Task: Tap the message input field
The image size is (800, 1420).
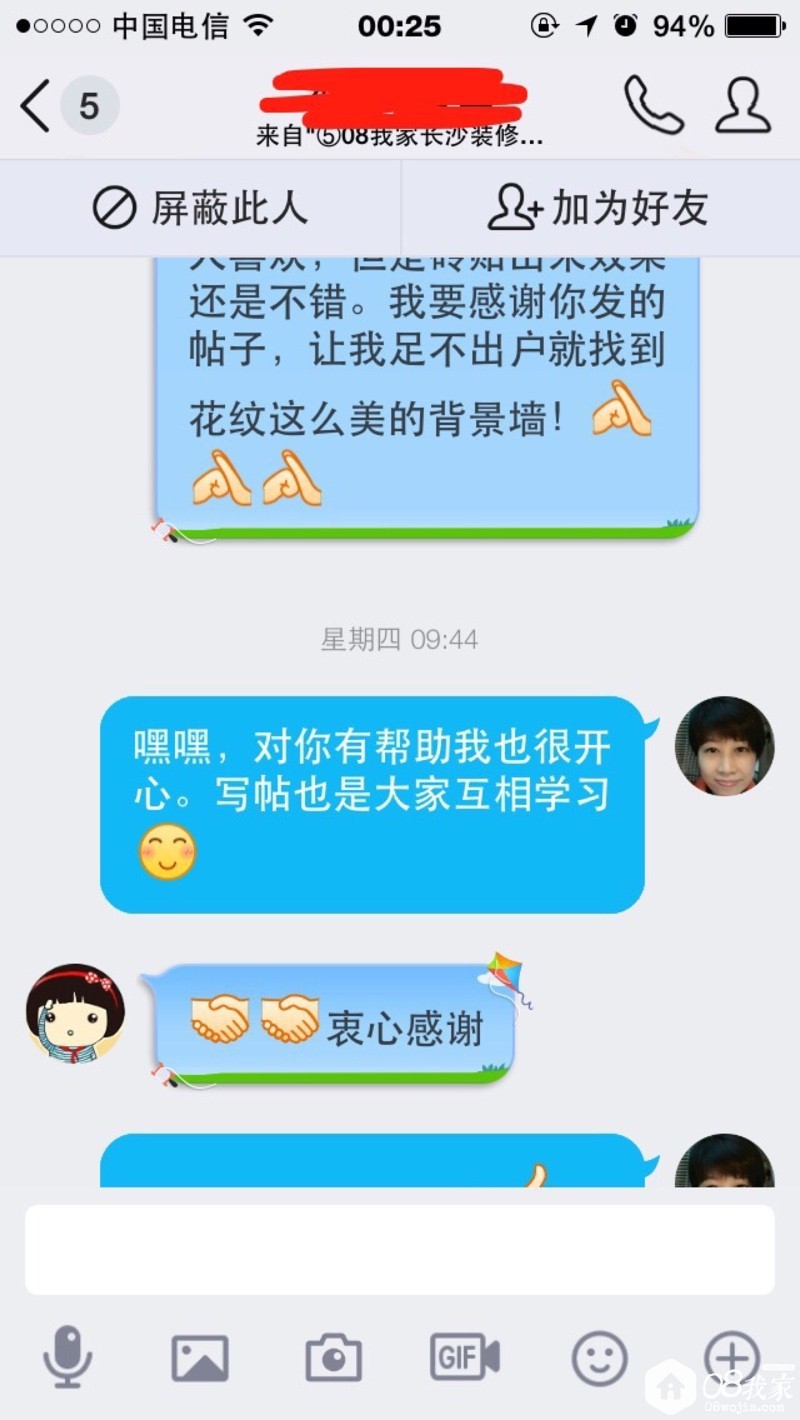Action: pos(399,1250)
